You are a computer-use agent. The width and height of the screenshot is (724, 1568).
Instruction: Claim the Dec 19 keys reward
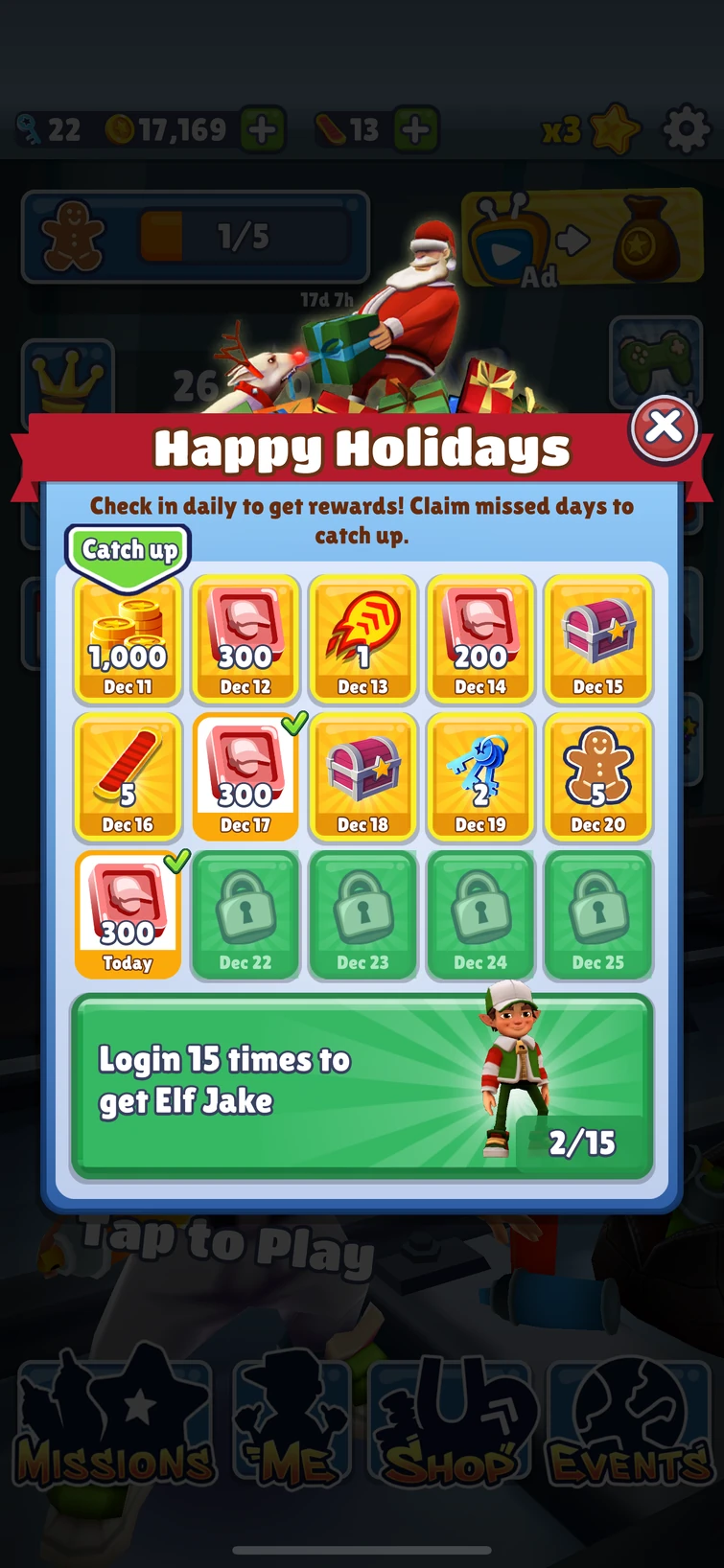click(480, 777)
